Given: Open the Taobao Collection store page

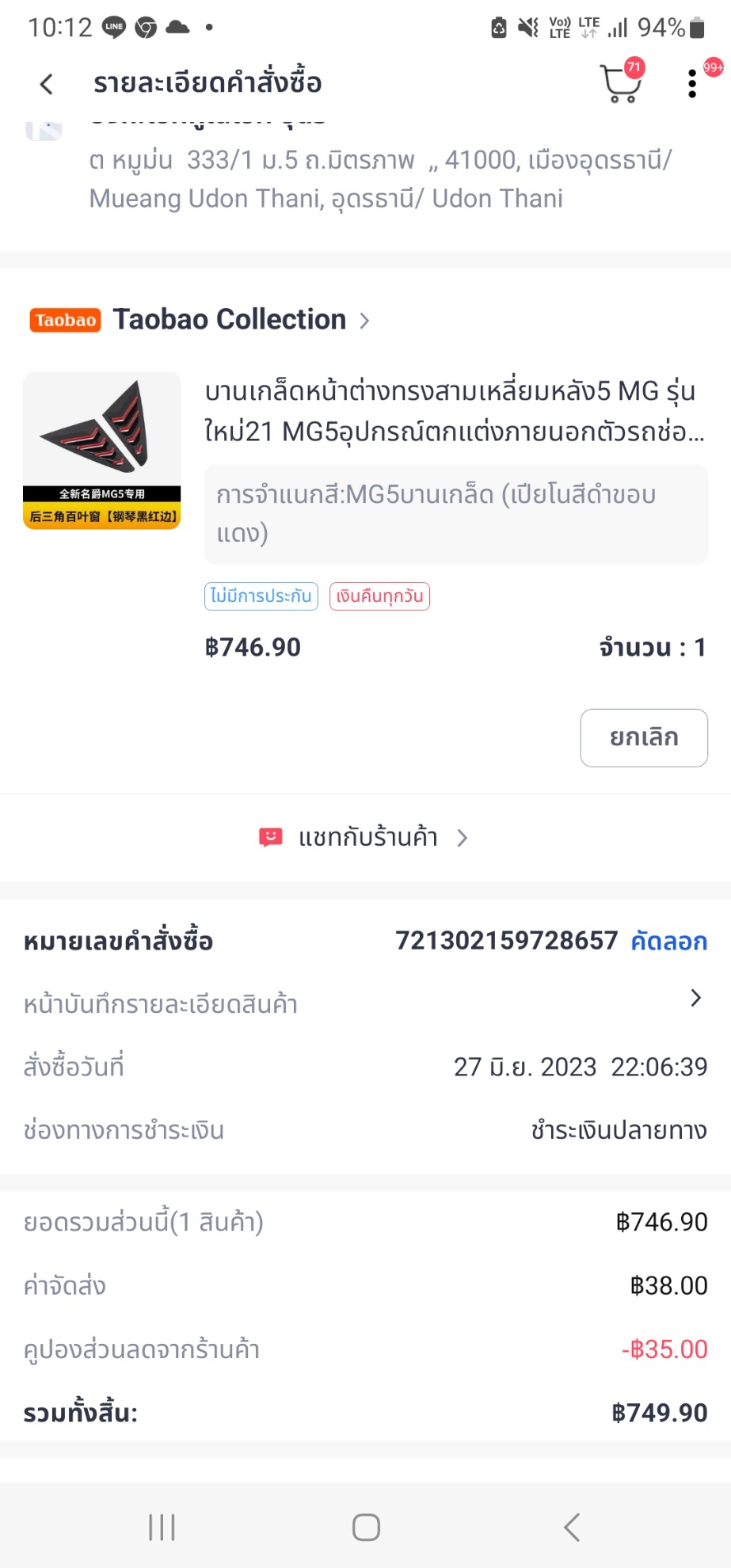Looking at the screenshot, I should tap(230, 320).
